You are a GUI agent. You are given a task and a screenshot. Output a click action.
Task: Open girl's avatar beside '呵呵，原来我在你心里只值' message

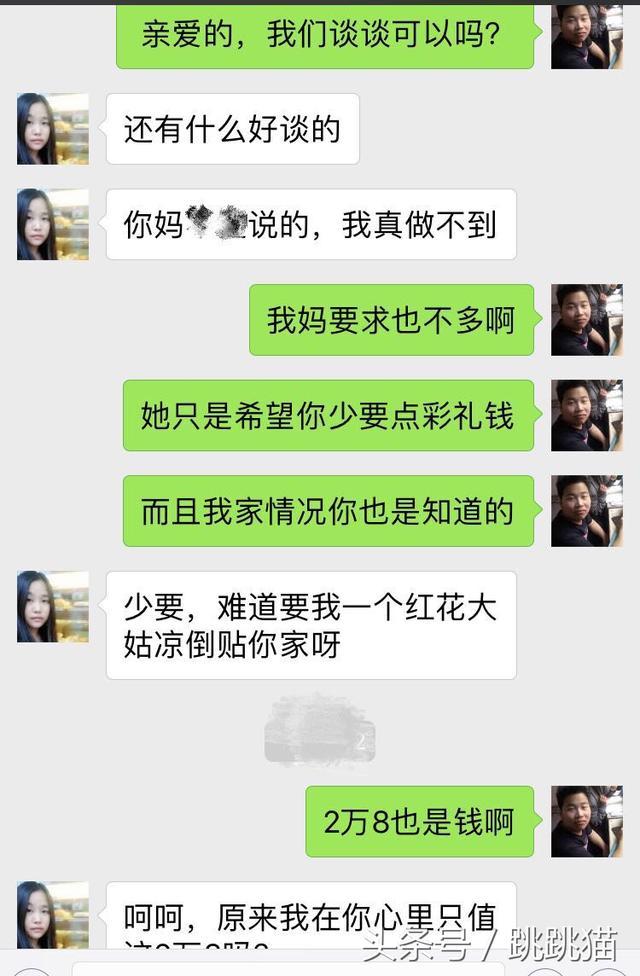(53, 914)
